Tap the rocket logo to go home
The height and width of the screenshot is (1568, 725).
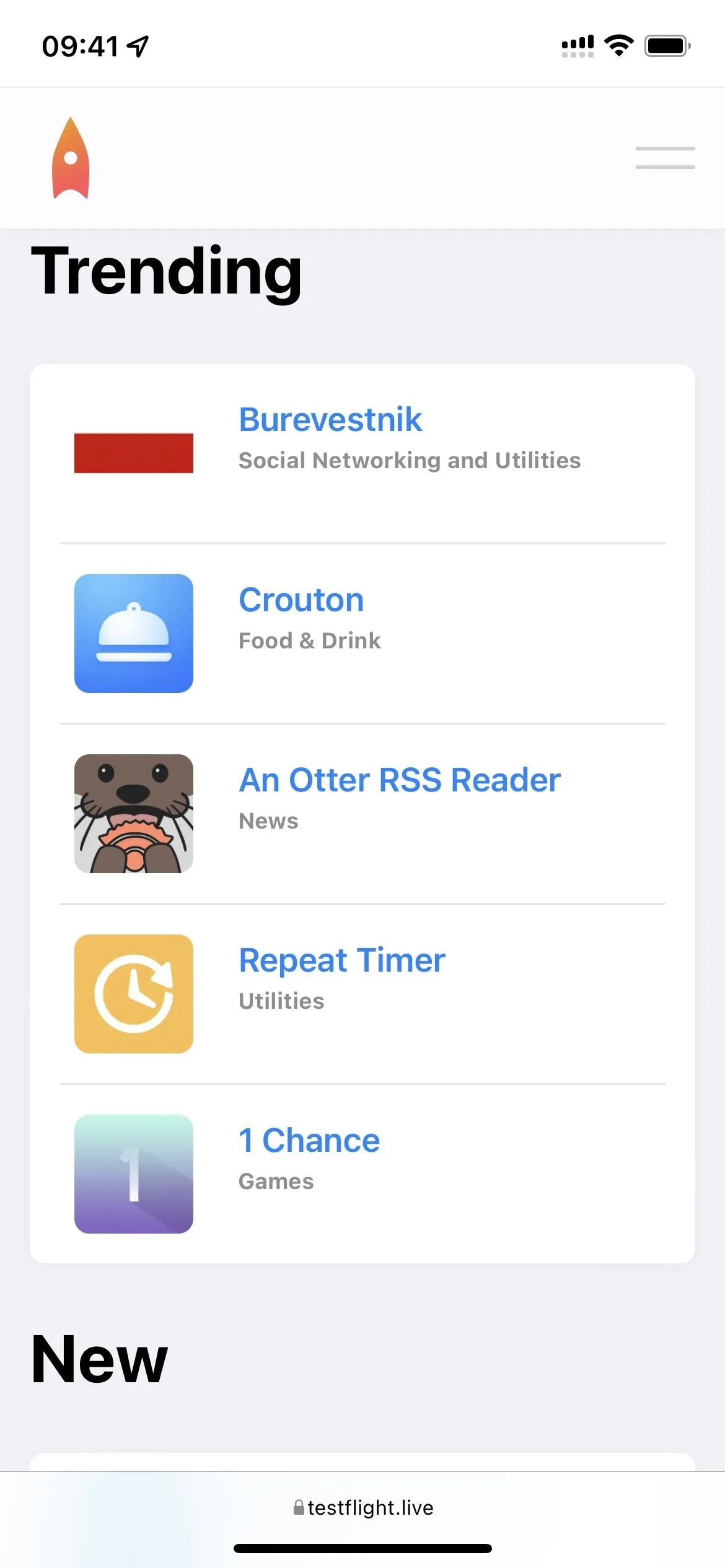[x=71, y=158]
